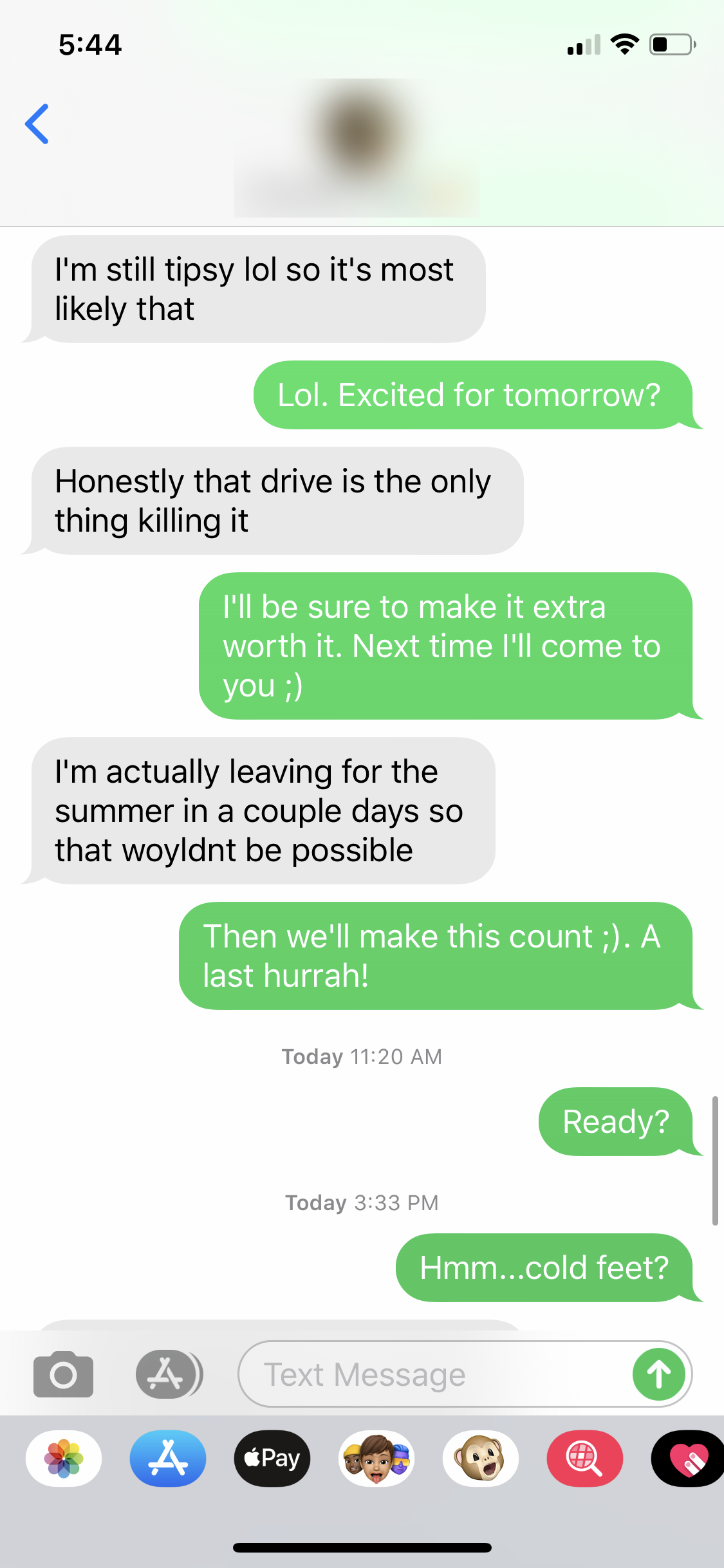Viewport: 724px width, 1568px height.
Task: Open the App Store for iMessage
Action: click(168, 1459)
